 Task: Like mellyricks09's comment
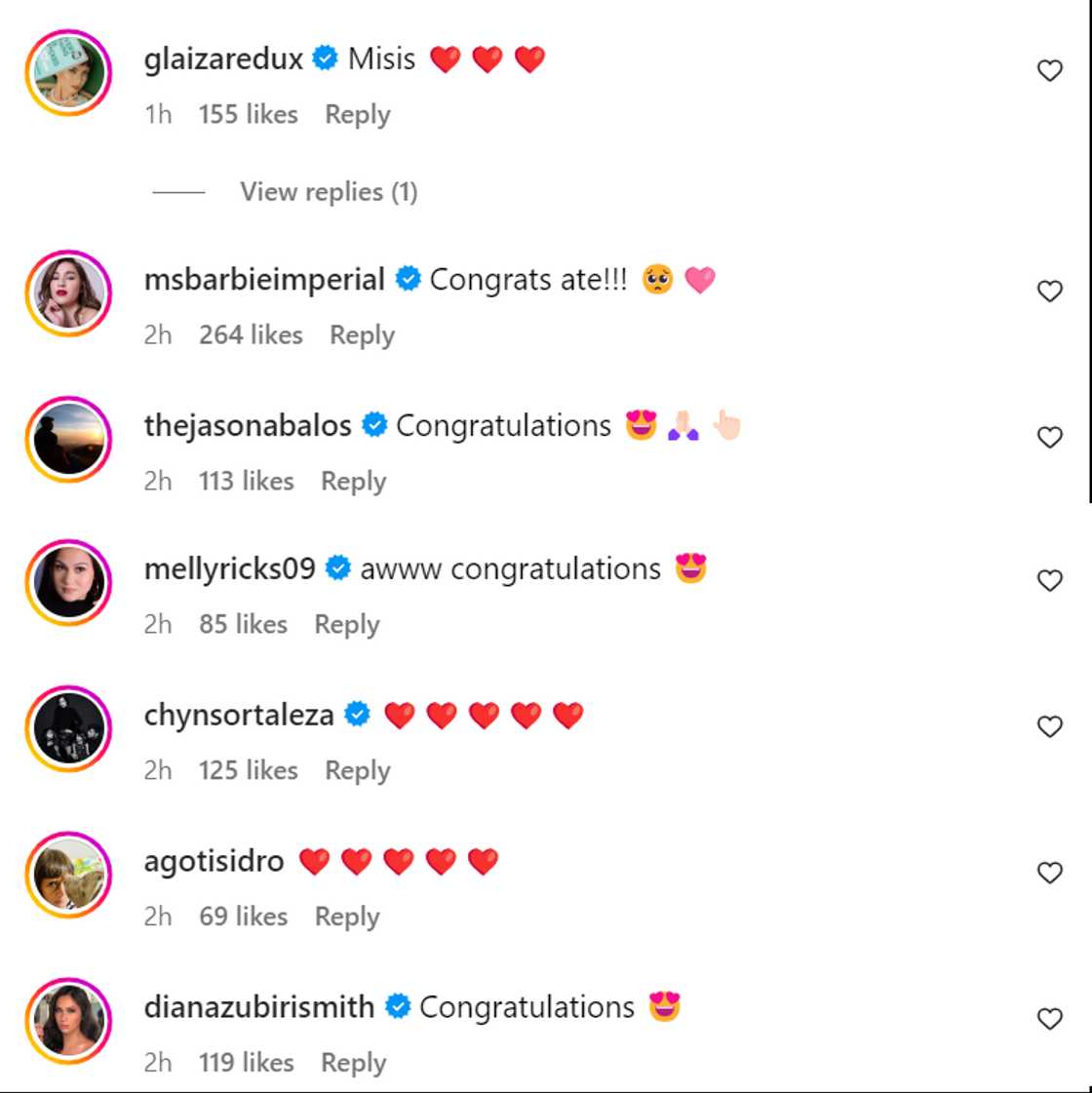(1049, 581)
